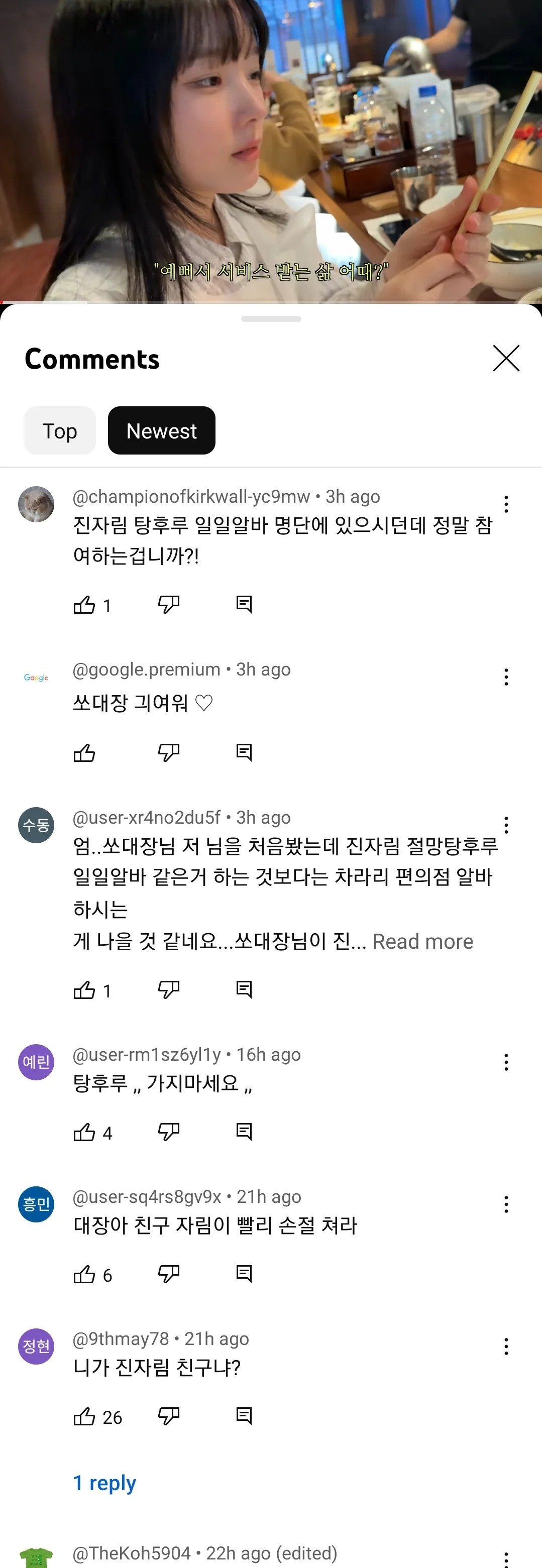
Task: Reply to the comment by @championofkirkwall-yc9mw
Action: (x=244, y=605)
